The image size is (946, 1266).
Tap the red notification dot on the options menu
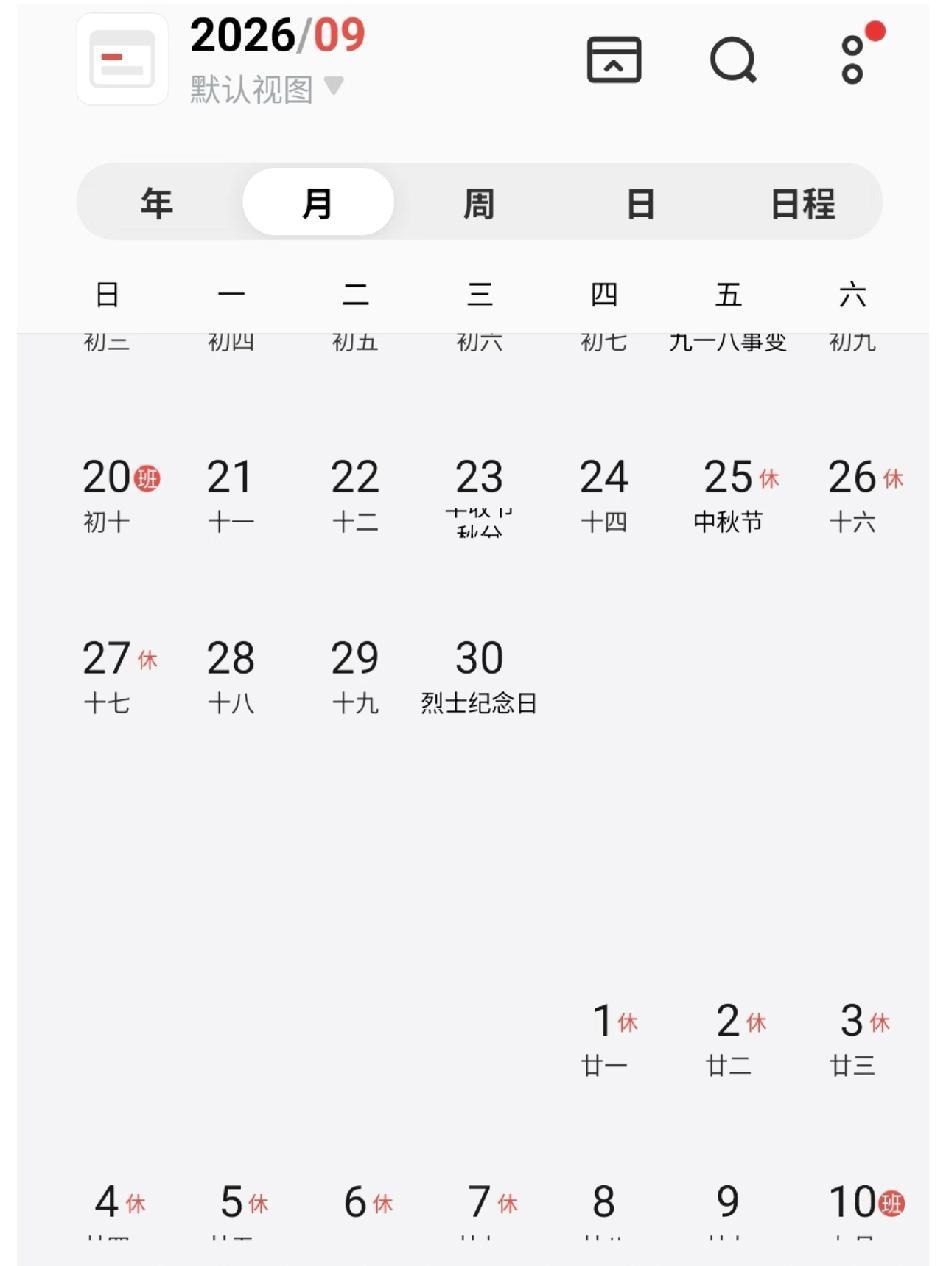tap(877, 32)
